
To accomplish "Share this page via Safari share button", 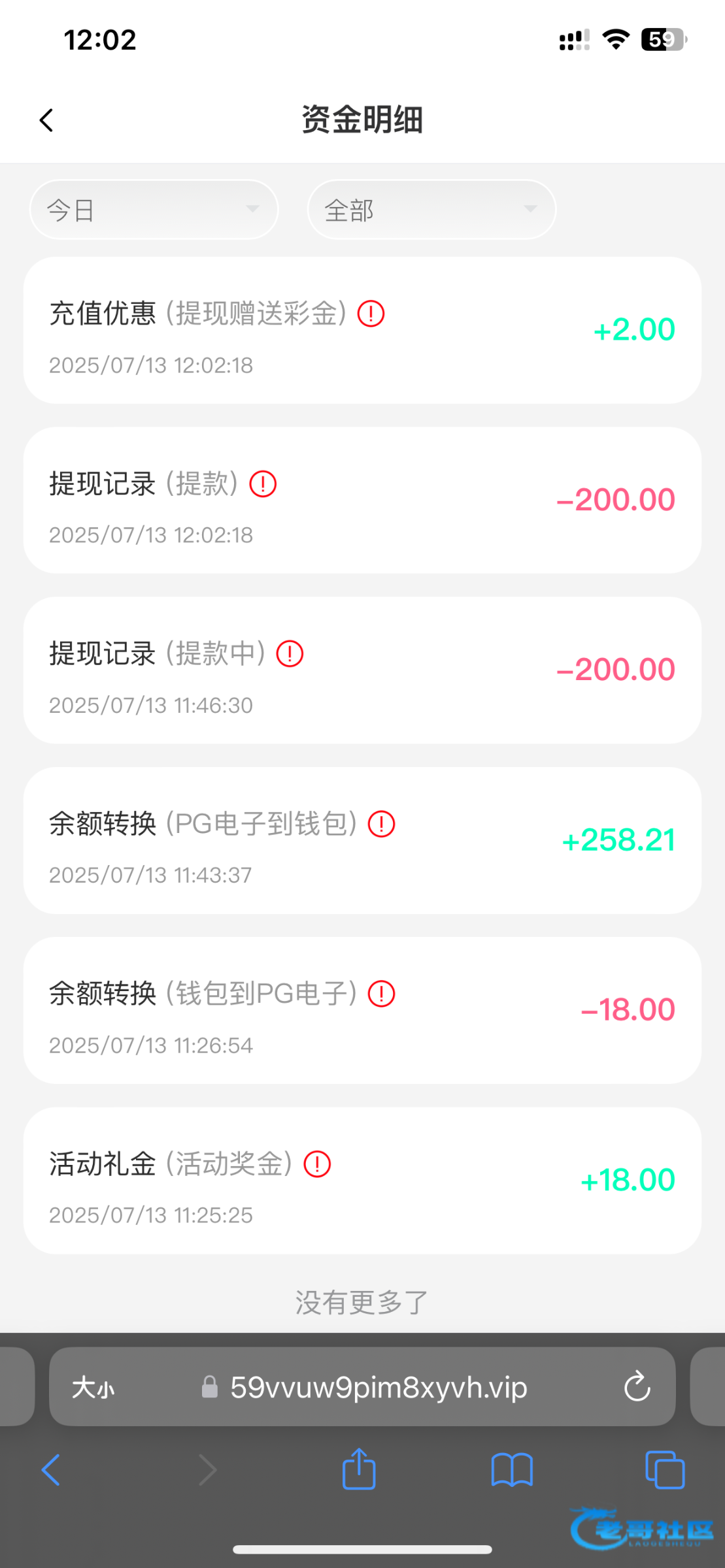I will (359, 1470).
